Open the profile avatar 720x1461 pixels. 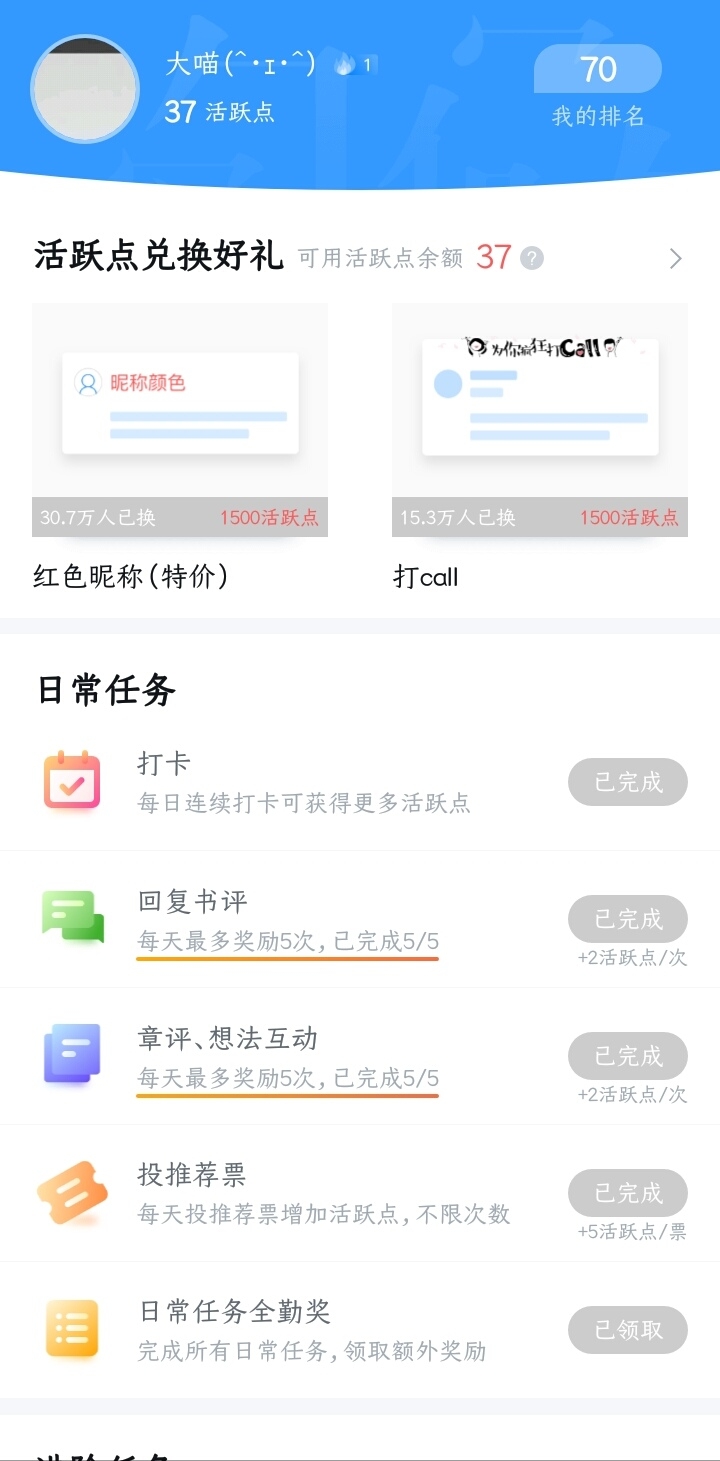[x=85, y=89]
